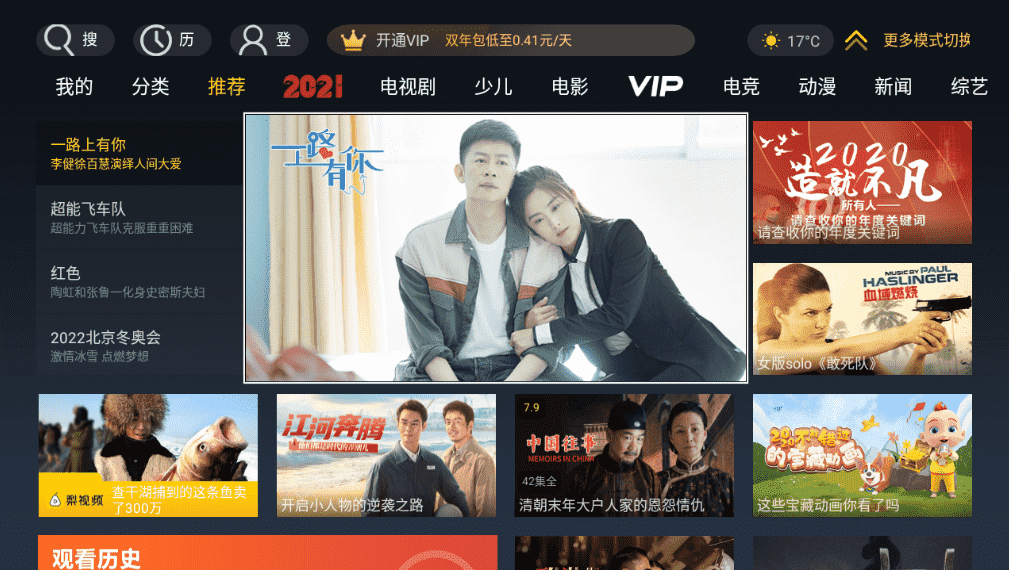Open the 中国往事 drama card
Viewport: 1009px width, 570px height.
(x=624, y=455)
